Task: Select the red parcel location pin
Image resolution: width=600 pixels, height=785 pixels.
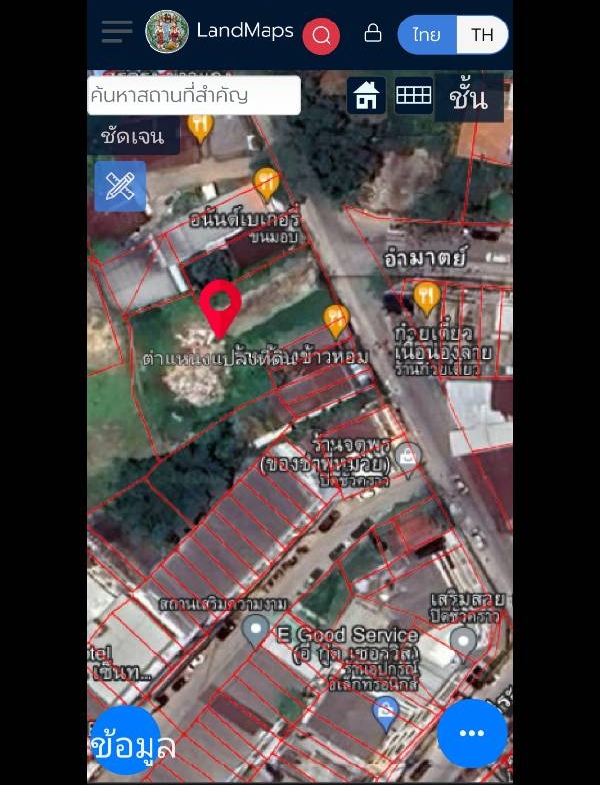Action: point(220,308)
